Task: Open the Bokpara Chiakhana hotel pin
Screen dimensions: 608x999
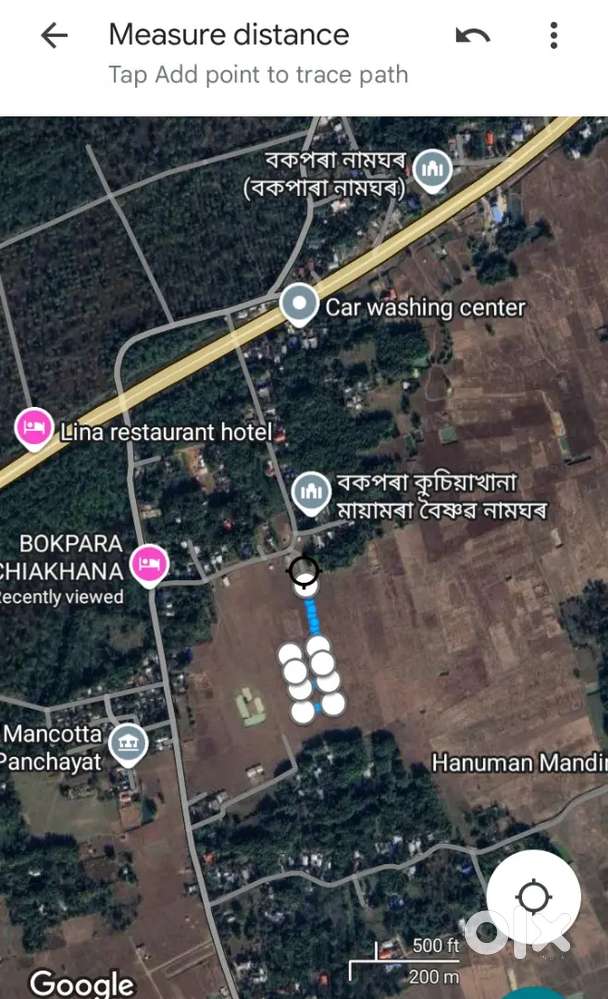Action: coord(150,562)
